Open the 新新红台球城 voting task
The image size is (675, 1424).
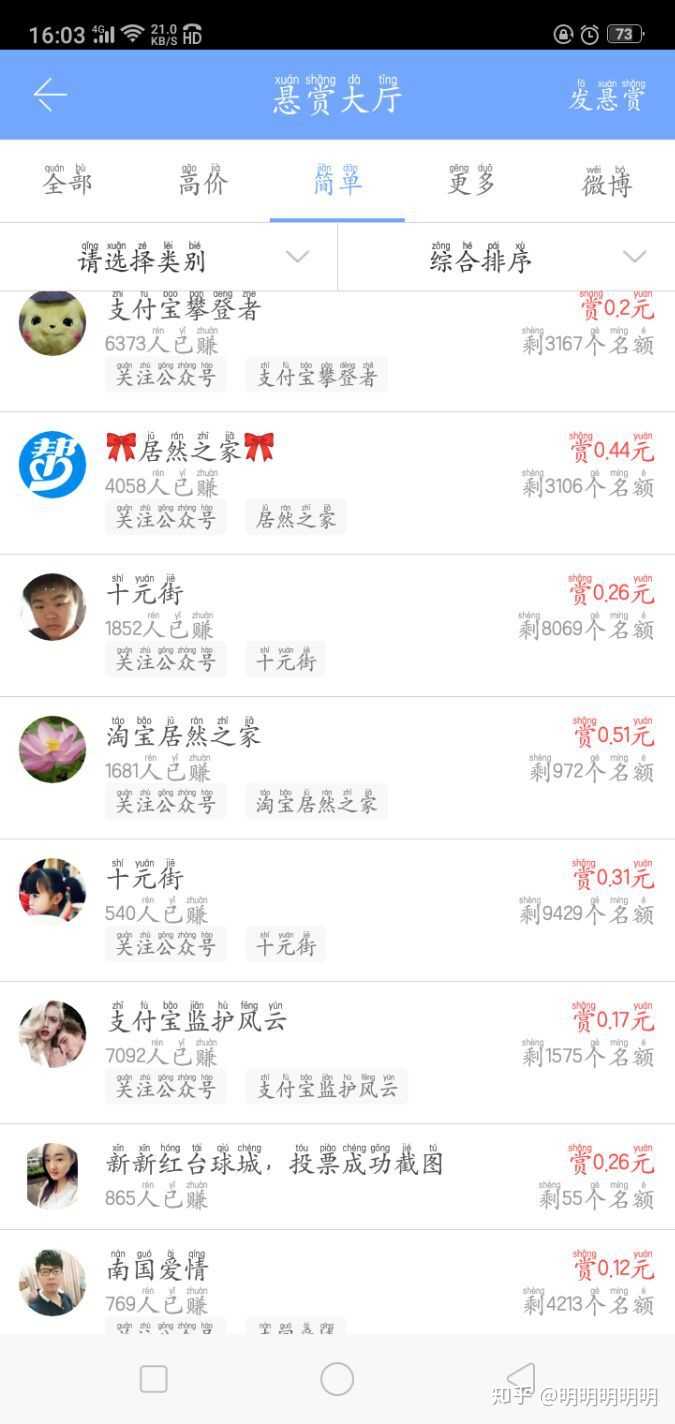(x=337, y=1176)
